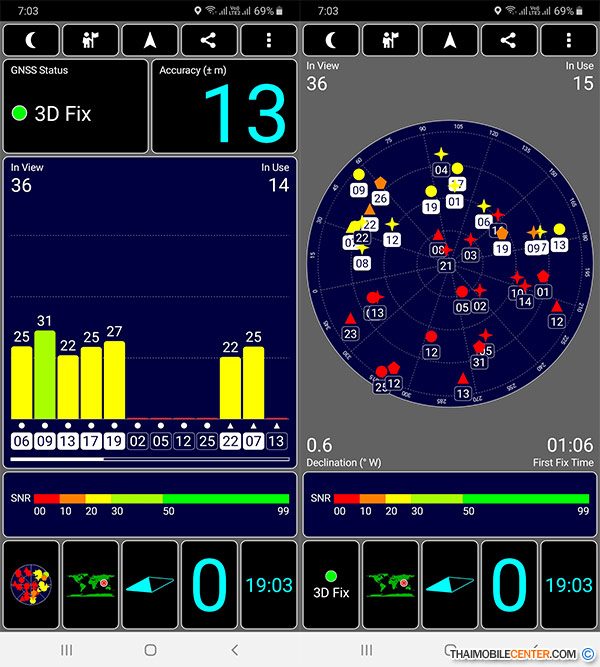Share GPS data from the sky view screen
600x667 pixels.
[x=508, y=40]
